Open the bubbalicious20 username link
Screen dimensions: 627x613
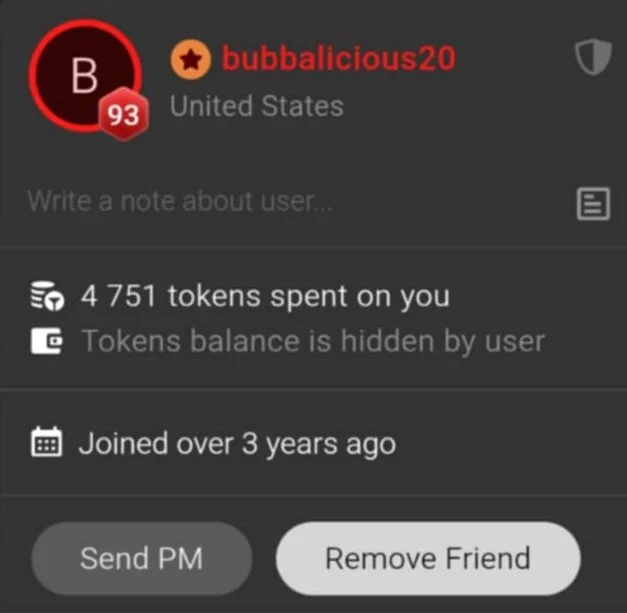(338, 59)
